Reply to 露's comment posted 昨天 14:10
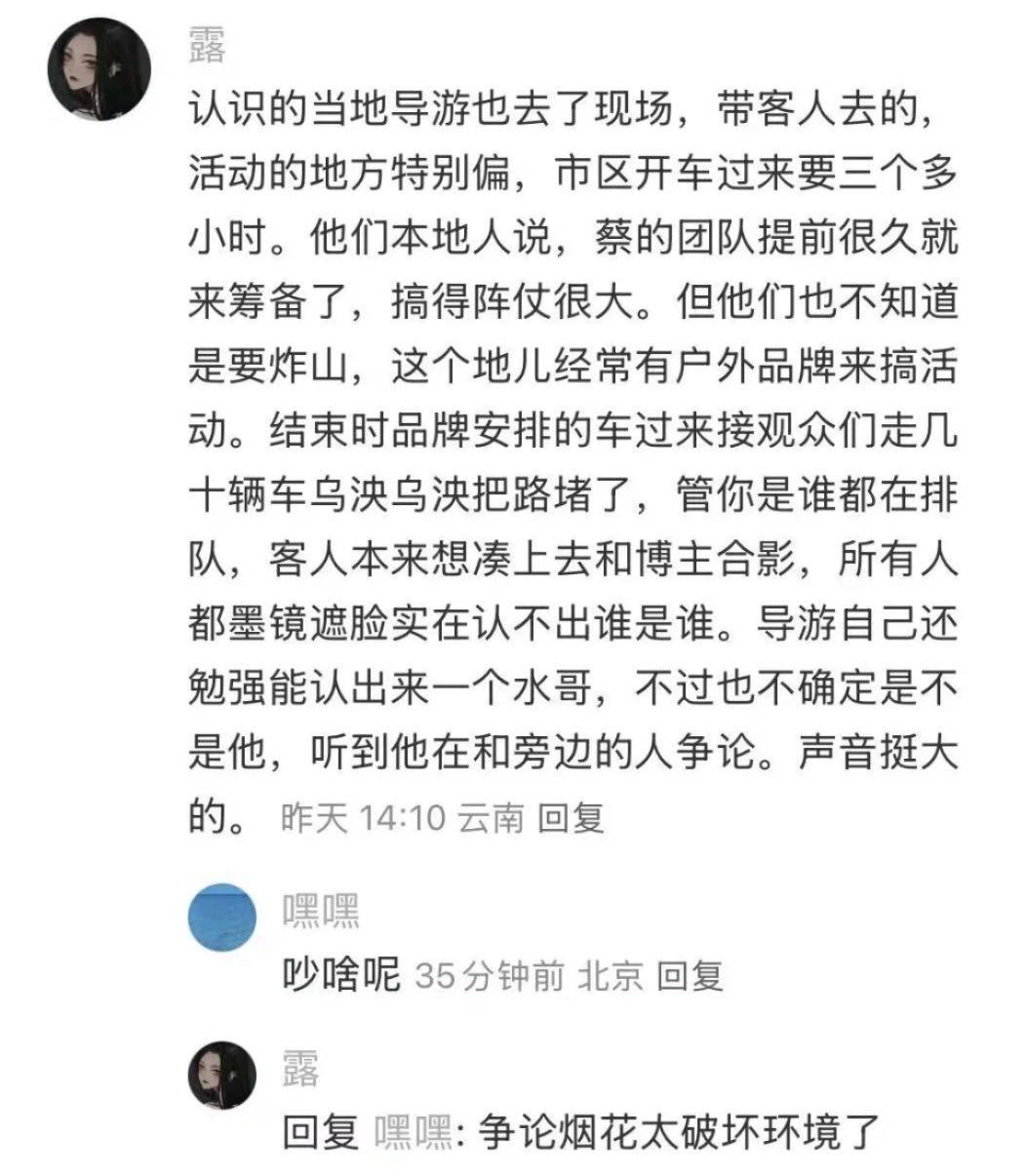Viewport: 1027px width, 1176px height. 572,818
